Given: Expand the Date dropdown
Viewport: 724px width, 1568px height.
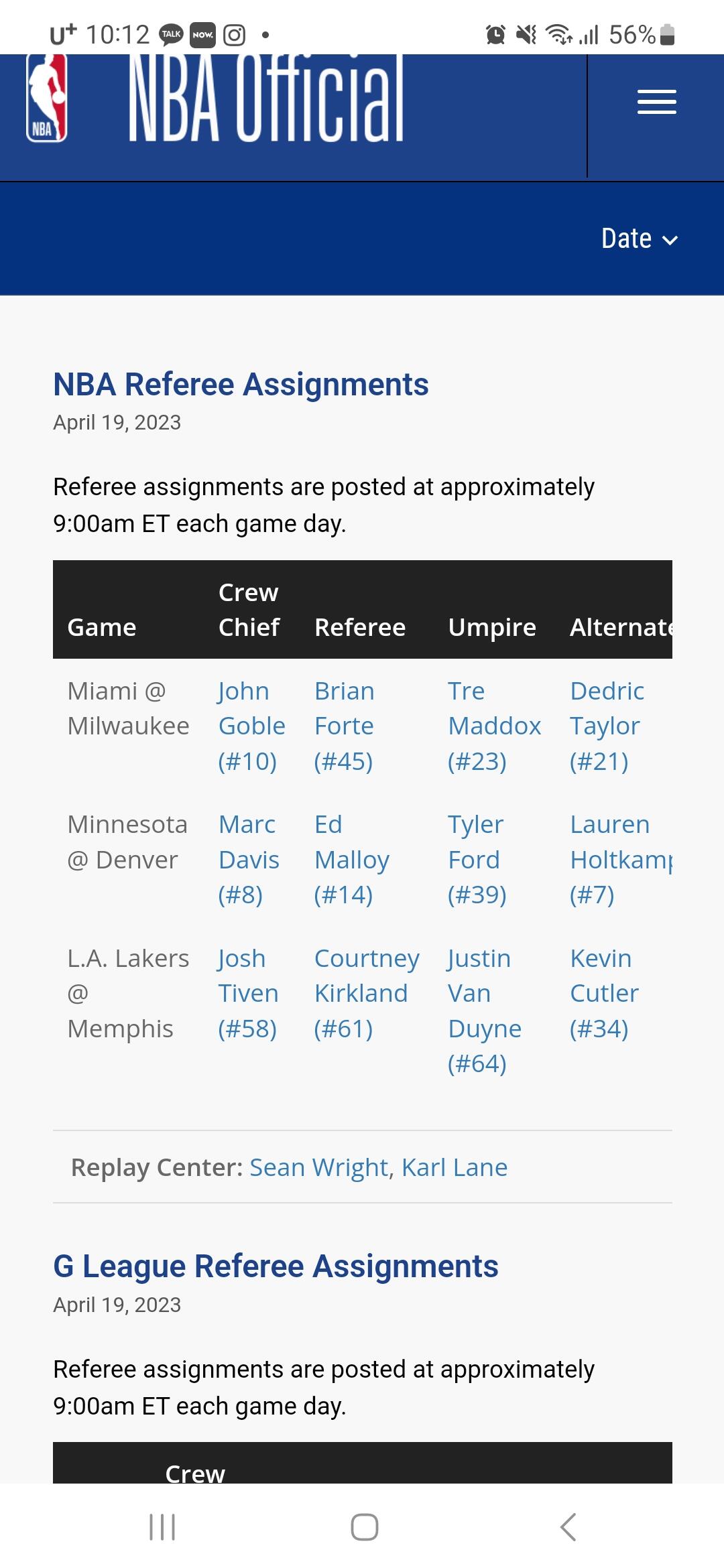Looking at the screenshot, I should point(639,239).
